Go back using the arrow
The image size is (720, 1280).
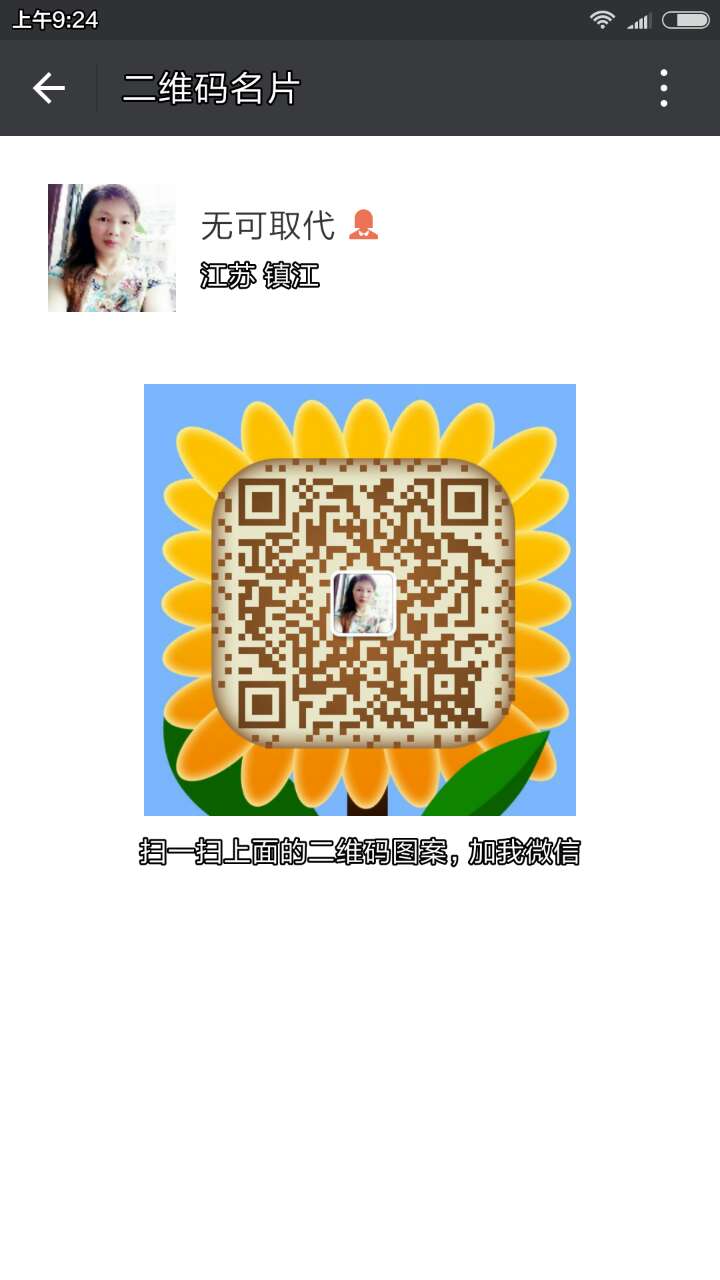click(48, 89)
